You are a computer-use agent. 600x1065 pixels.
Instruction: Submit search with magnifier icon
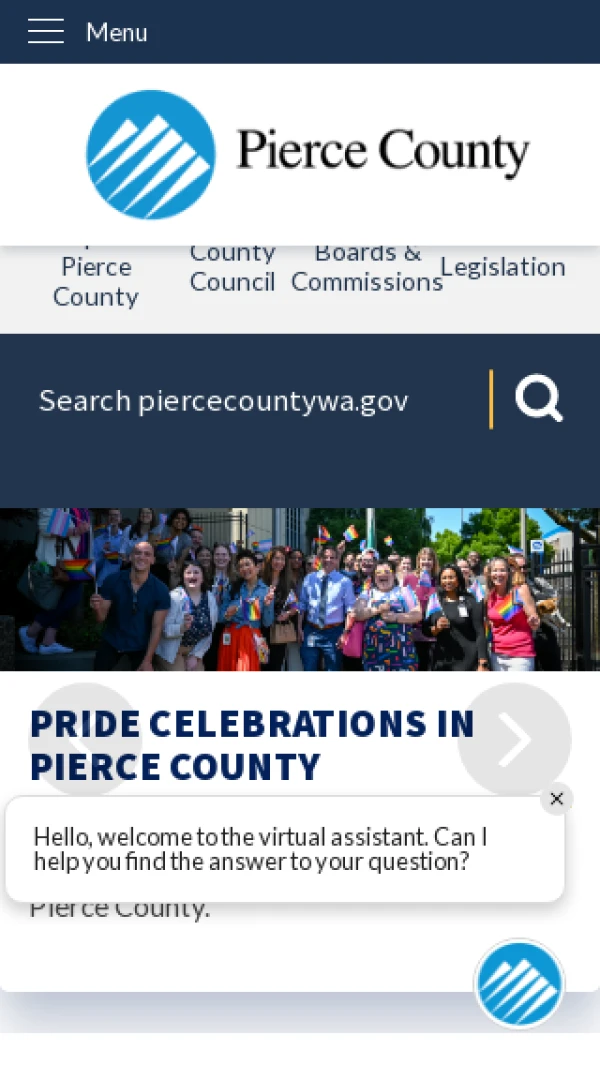(539, 399)
